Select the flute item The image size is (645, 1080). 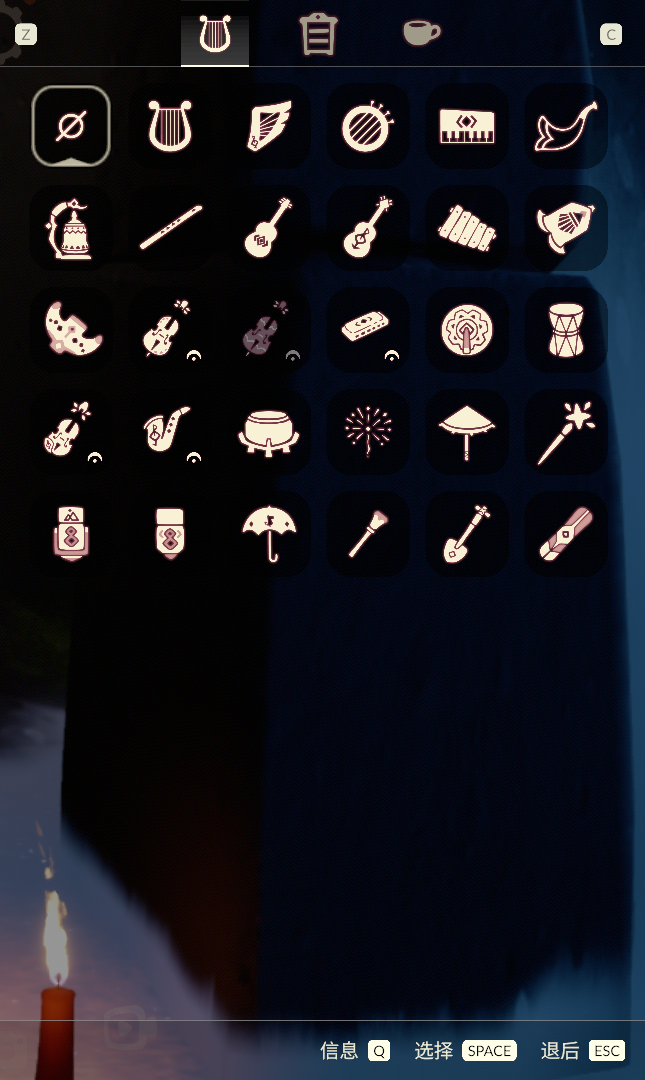[170, 228]
